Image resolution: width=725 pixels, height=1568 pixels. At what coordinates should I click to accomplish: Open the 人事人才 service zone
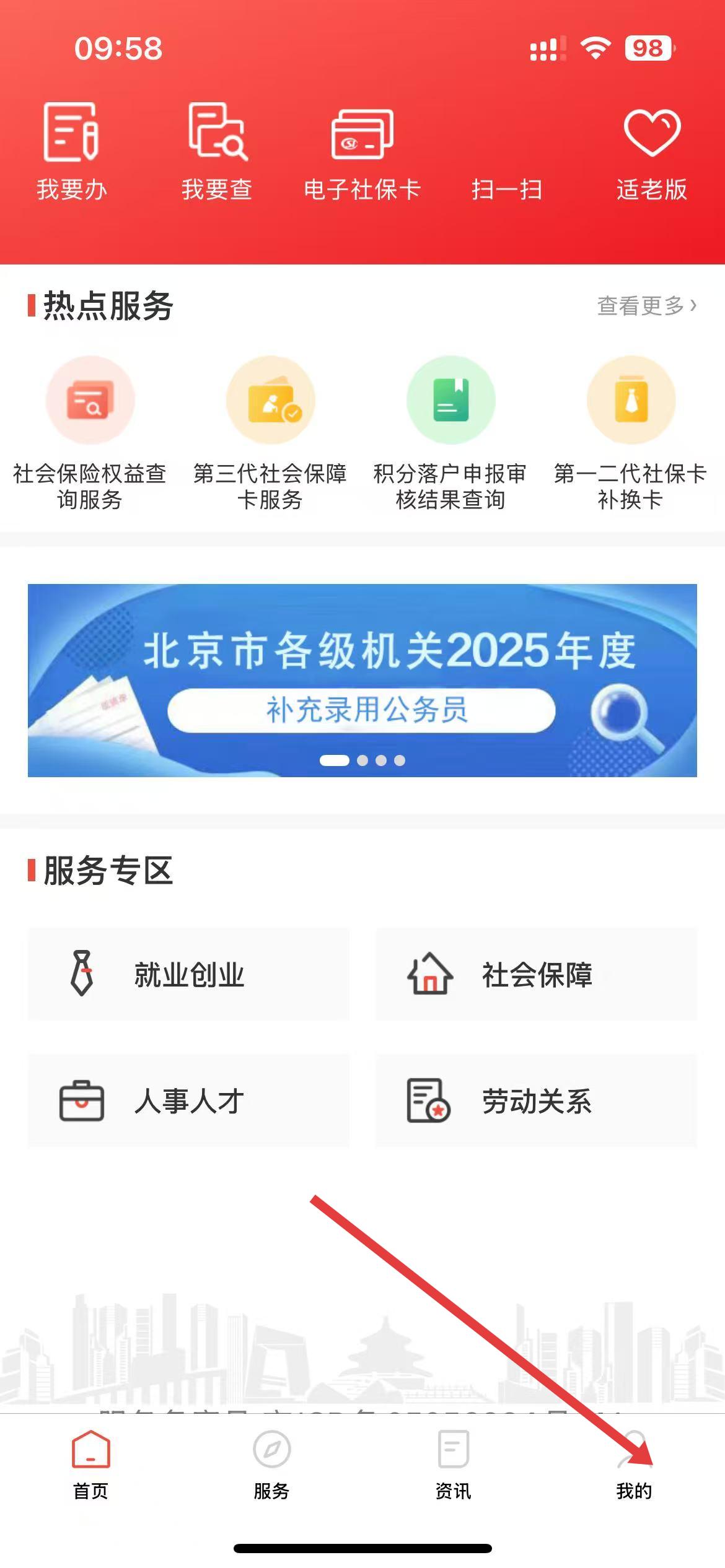[188, 1100]
